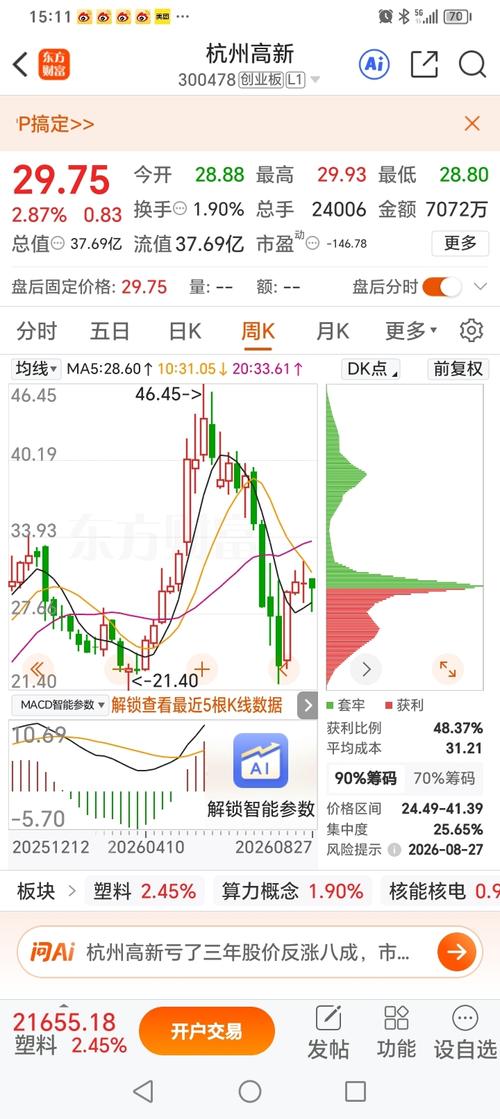Go back with the top-left arrow

tap(20, 64)
